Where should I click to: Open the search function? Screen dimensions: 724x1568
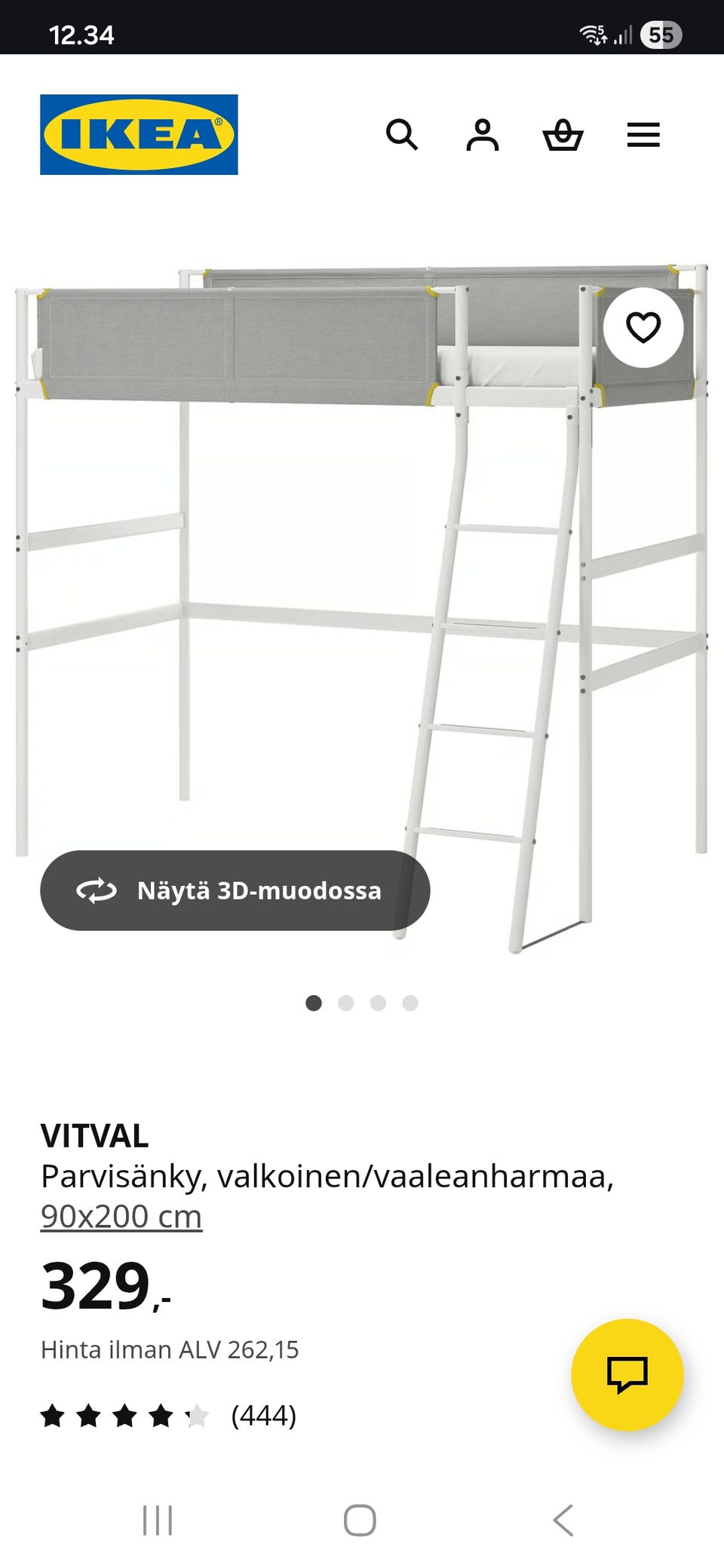(x=403, y=136)
